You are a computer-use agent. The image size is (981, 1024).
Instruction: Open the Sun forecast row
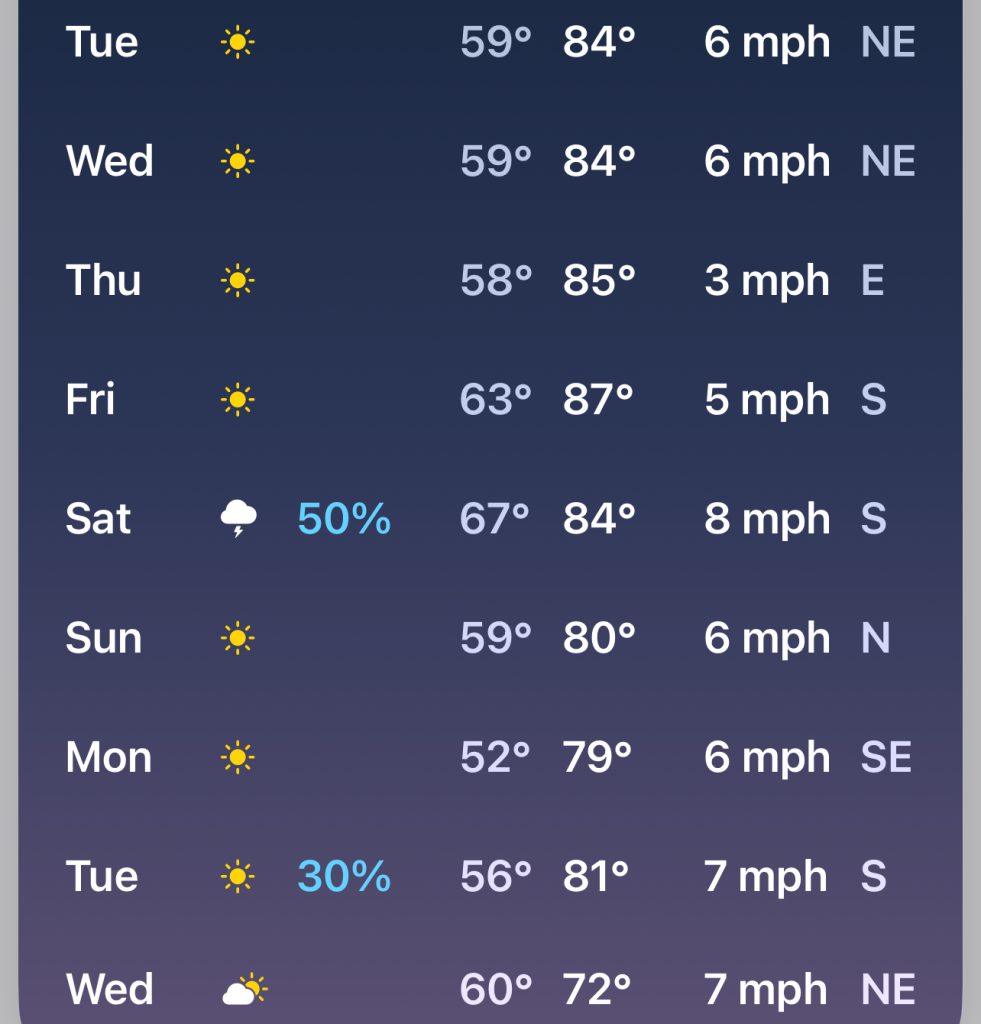tap(490, 638)
